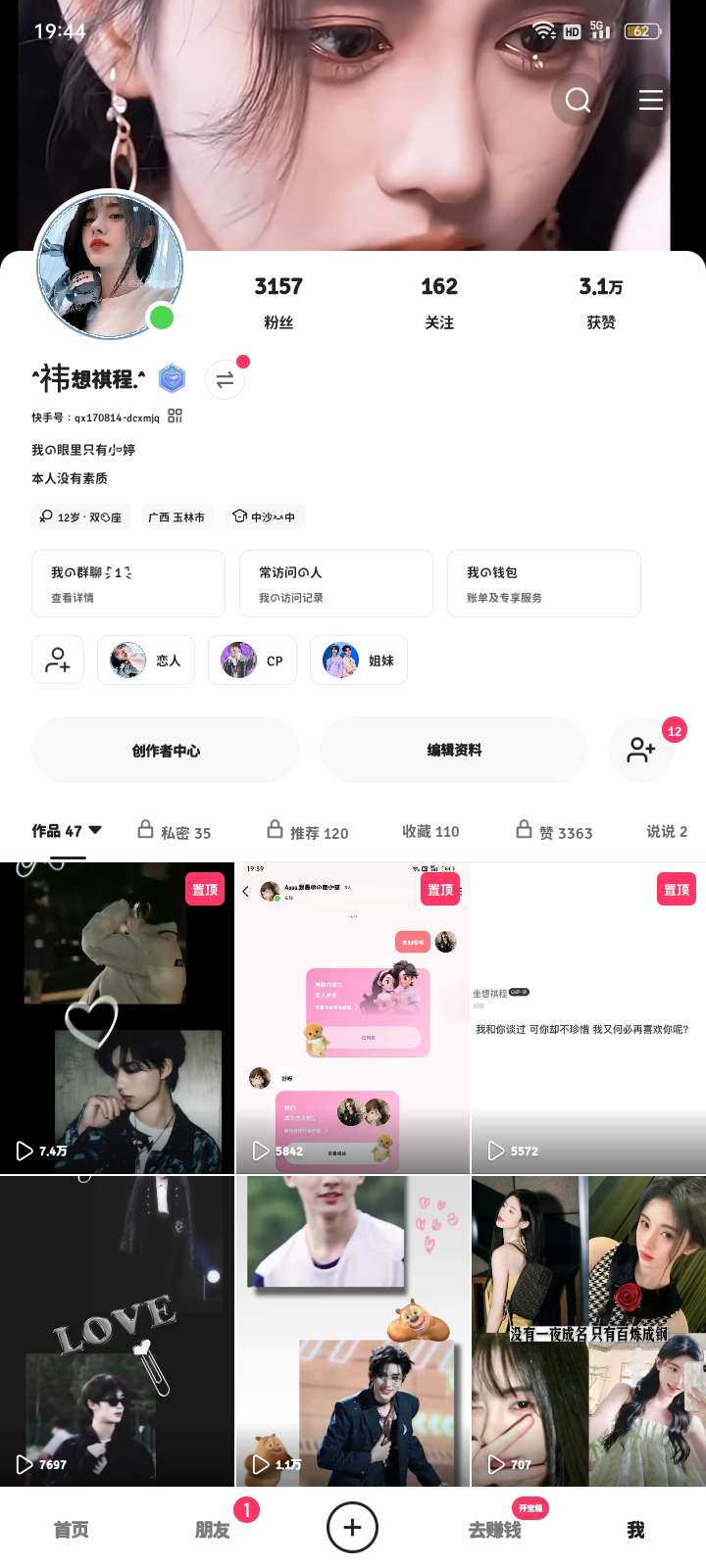The width and height of the screenshot is (706, 1568).
Task: Switch to the 首页 home tab
Action: click(x=71, y=1530)
